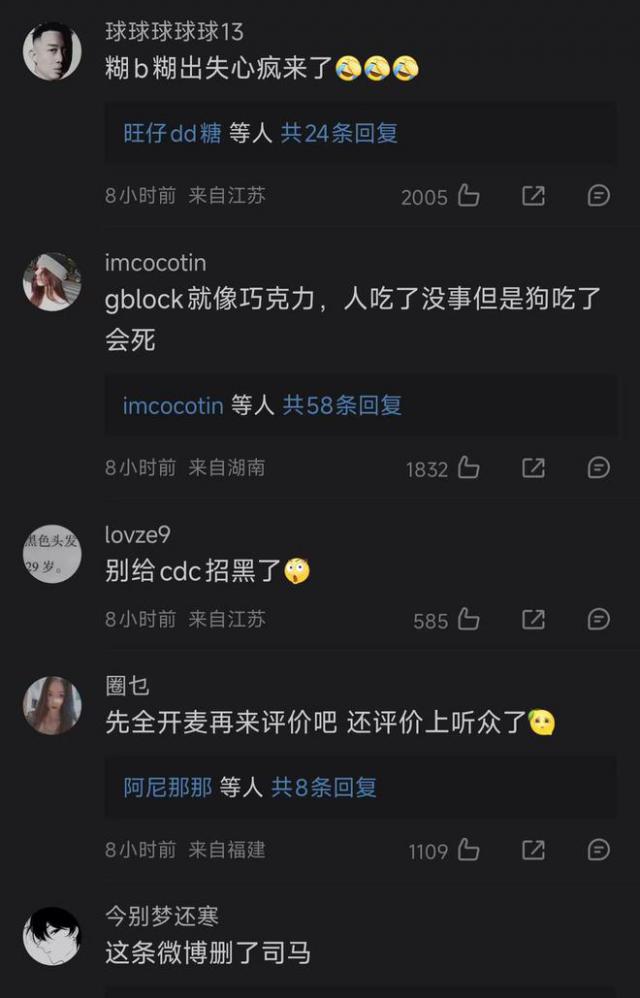Image resolution: width=640 pixels, height=998 pixels.
Task: Show the 8 replies under 圈七's comment
Action: click(323, 787)
